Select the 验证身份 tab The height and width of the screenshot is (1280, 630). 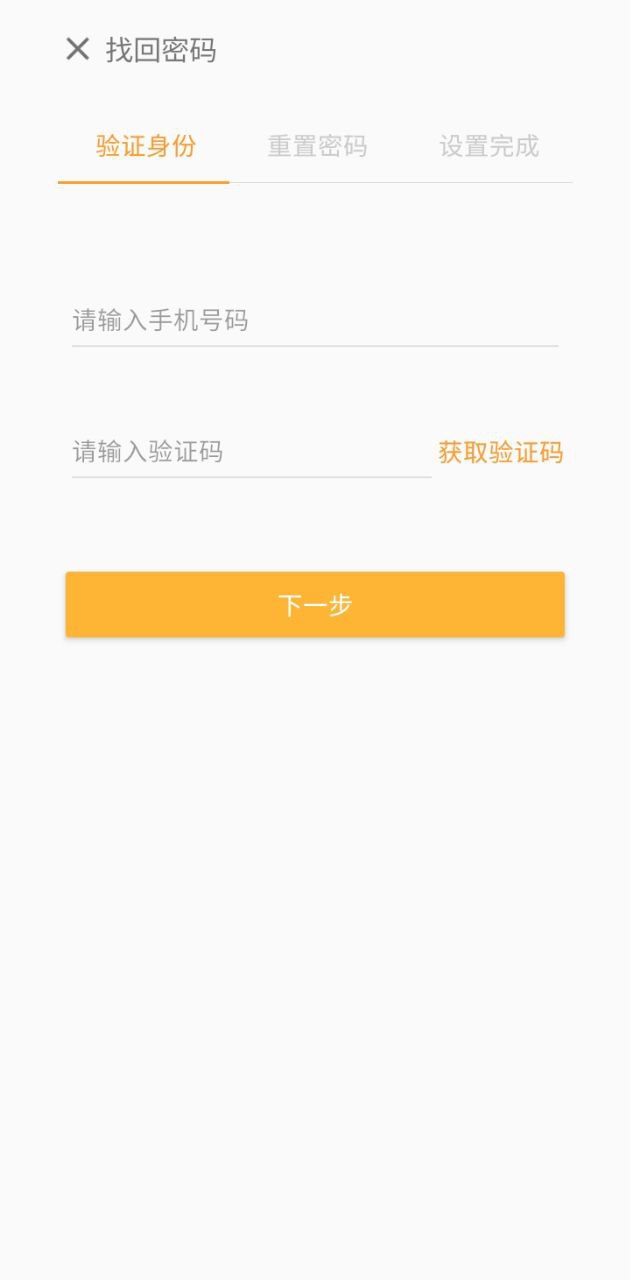coord(145,147)
